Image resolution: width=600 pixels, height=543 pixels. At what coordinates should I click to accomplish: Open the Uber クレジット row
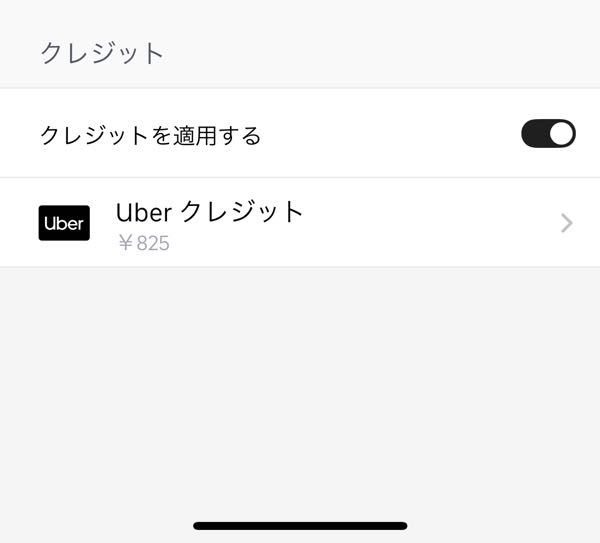[x=300, y=223]
